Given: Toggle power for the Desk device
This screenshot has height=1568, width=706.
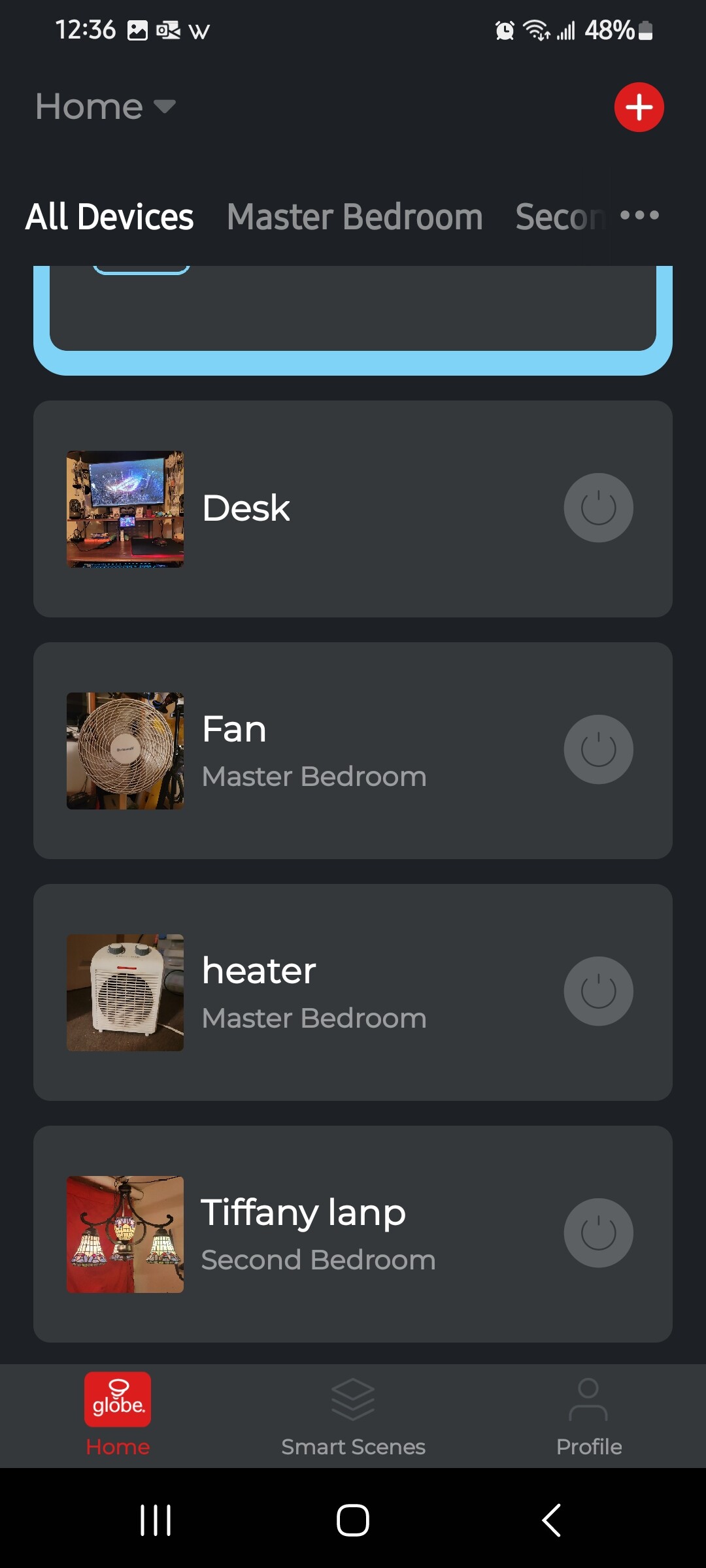Looking at the screenshot, I should [x=598, y=508].
